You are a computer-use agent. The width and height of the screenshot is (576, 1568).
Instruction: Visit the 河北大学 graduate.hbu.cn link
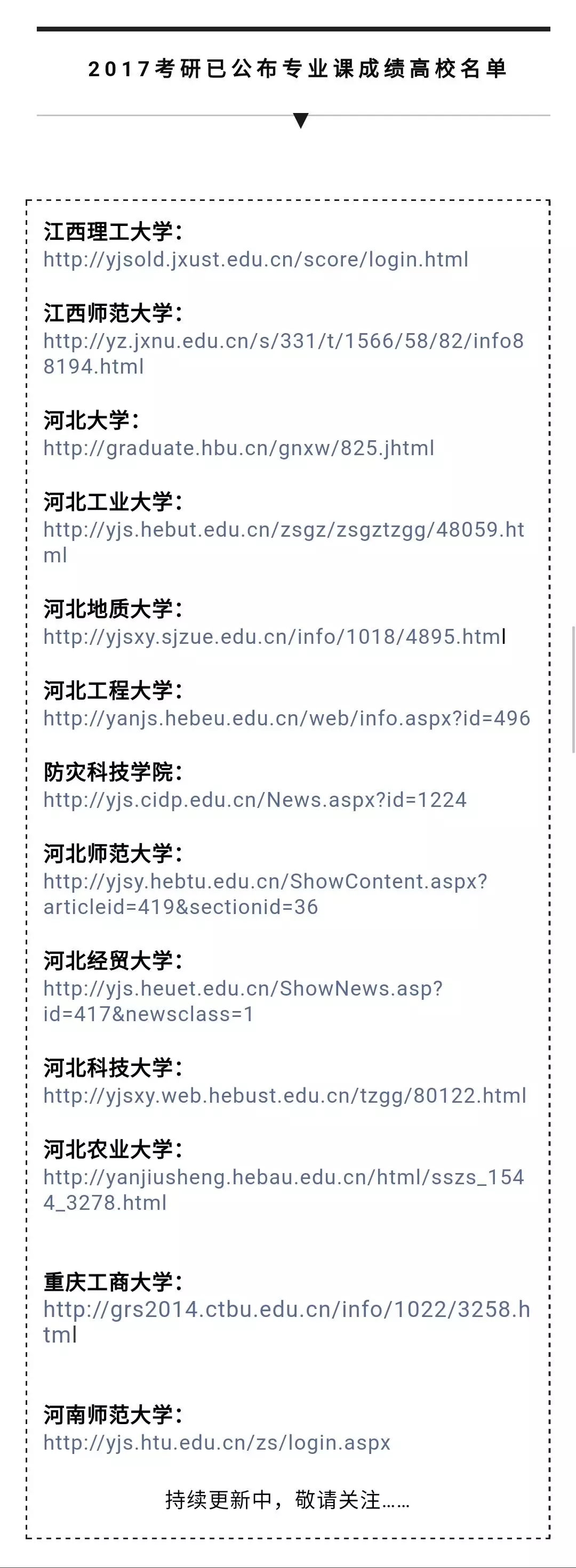pos(239,449)
